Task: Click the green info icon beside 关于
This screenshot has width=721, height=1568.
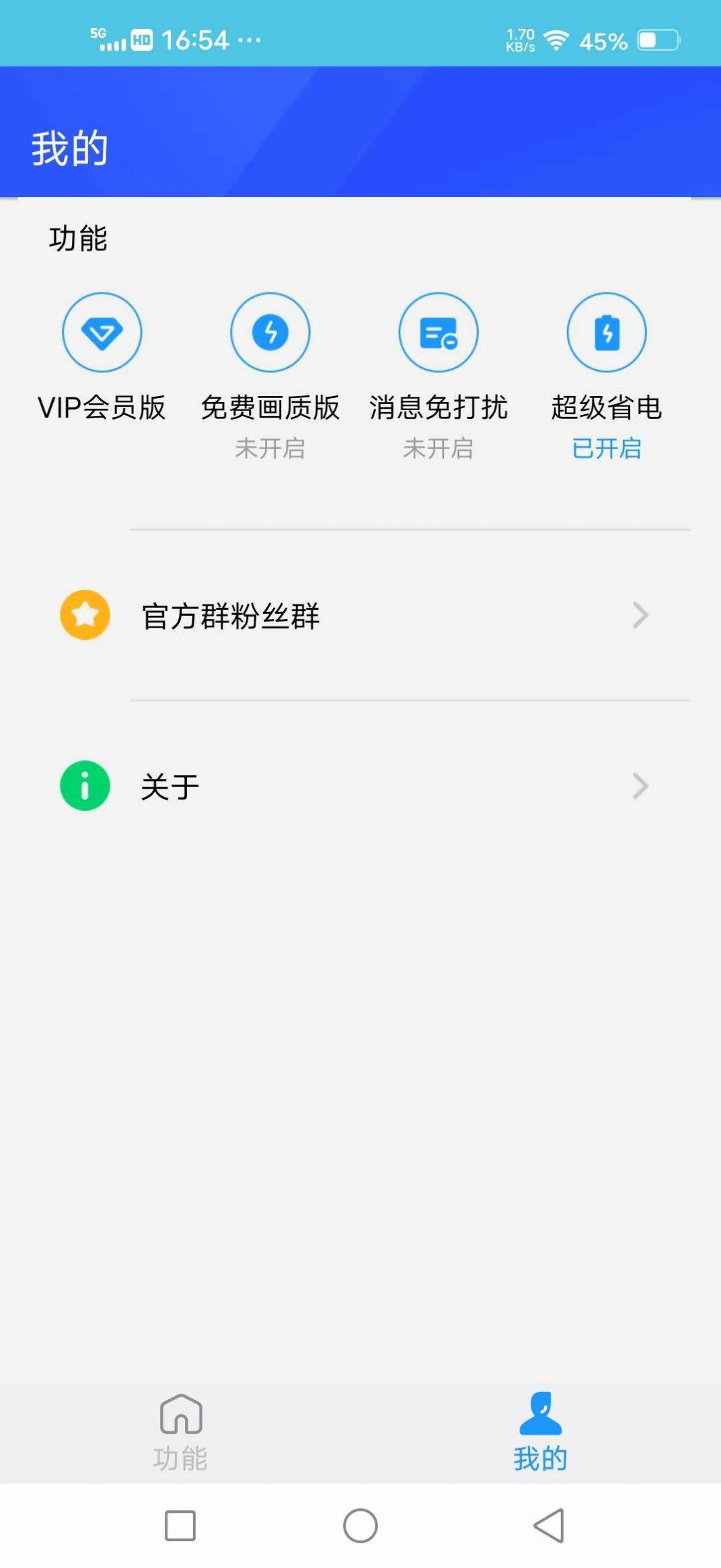Action: point(85,785)
